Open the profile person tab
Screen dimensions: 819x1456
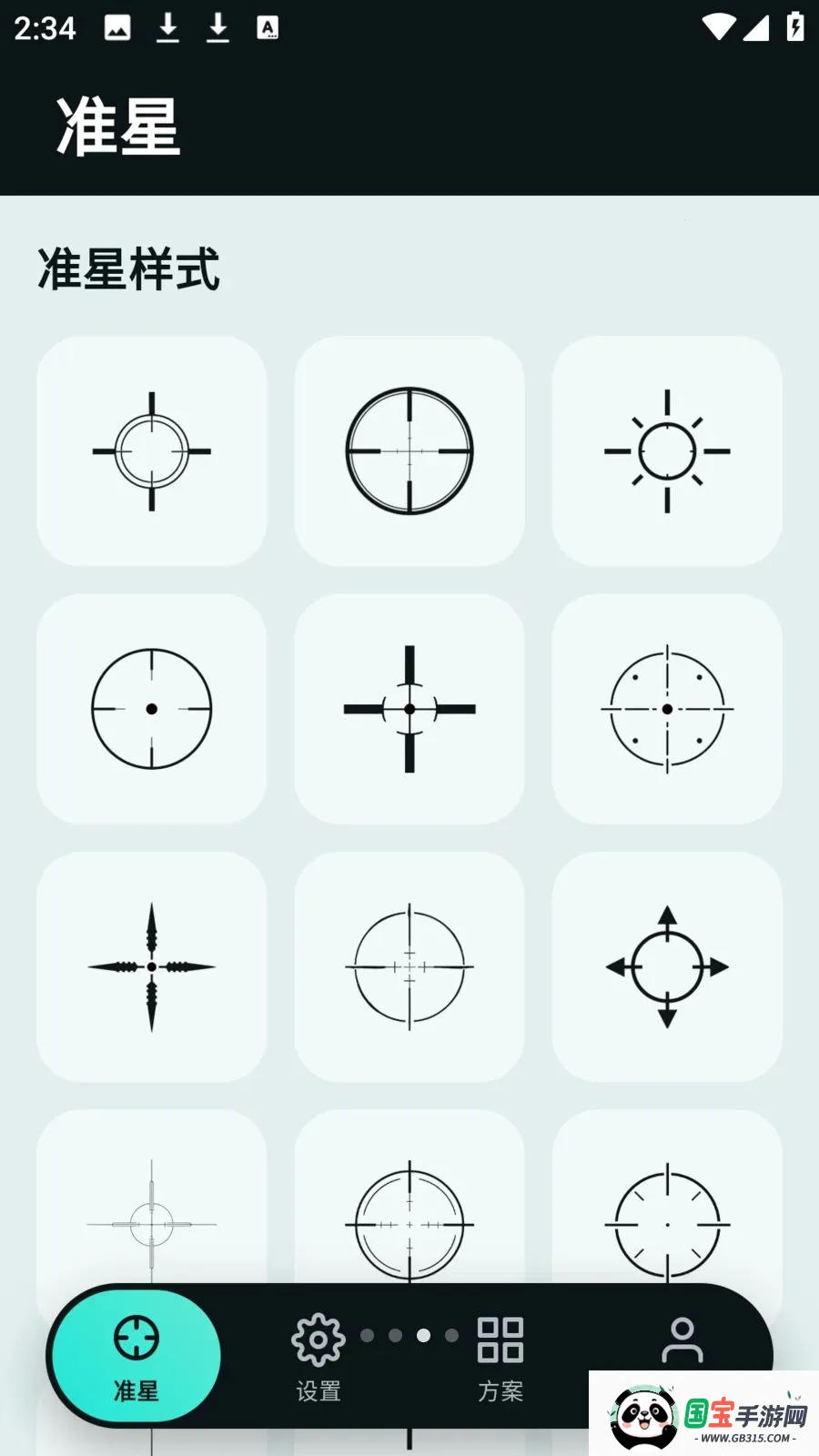point(682,1340)
